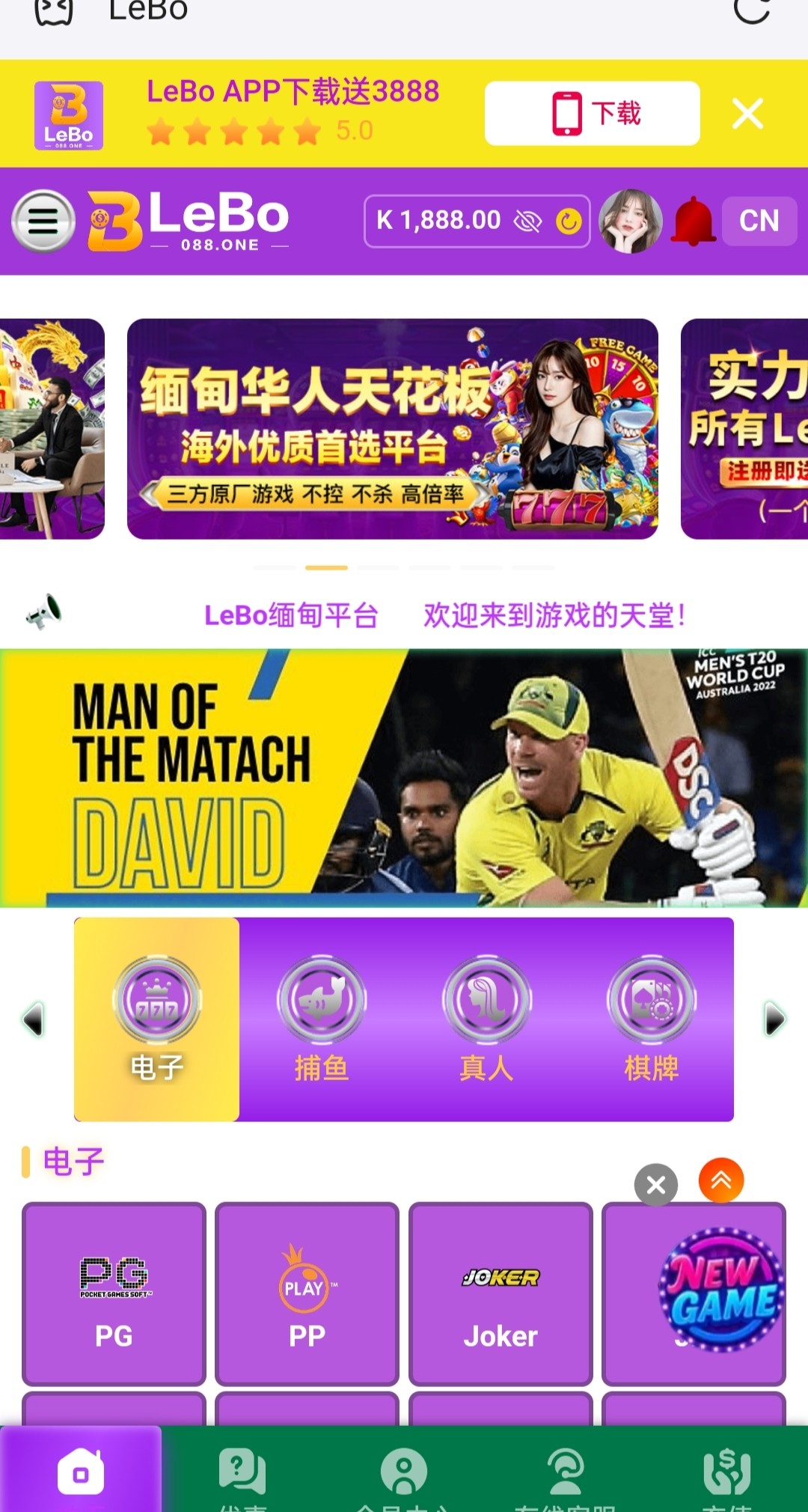
Task: Open the notifications bell
Action: 694,221
